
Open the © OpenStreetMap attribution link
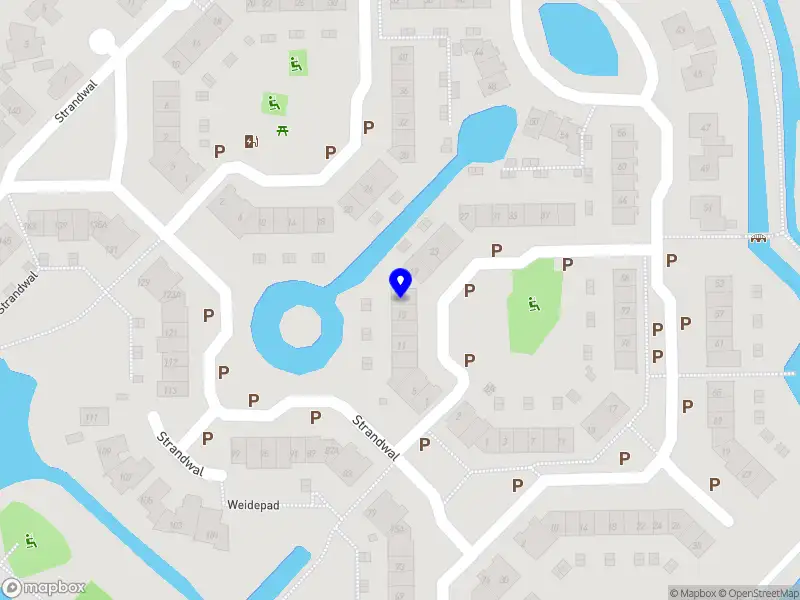pos(758,593)
